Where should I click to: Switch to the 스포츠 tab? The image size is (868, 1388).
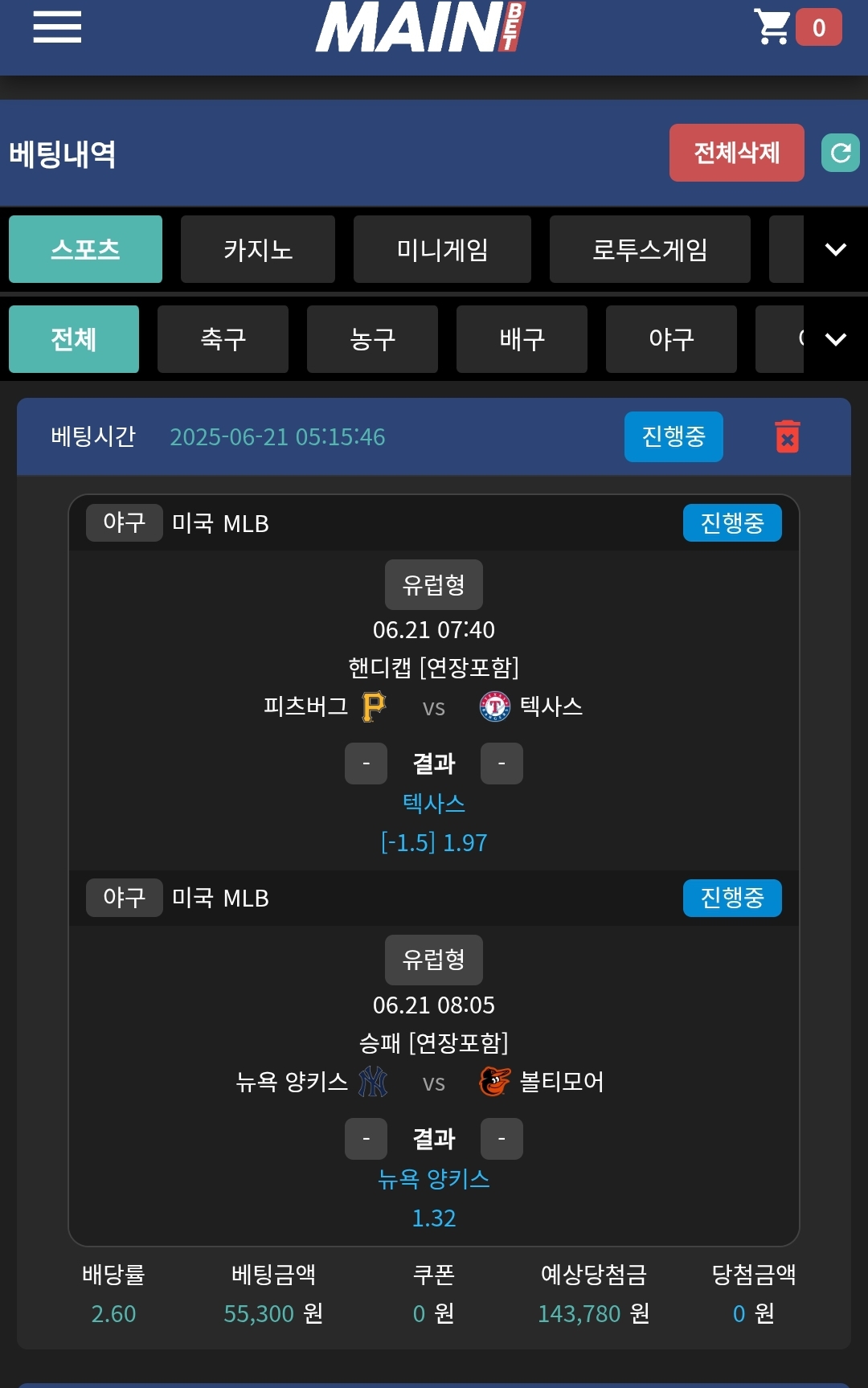tap(85, 249)
